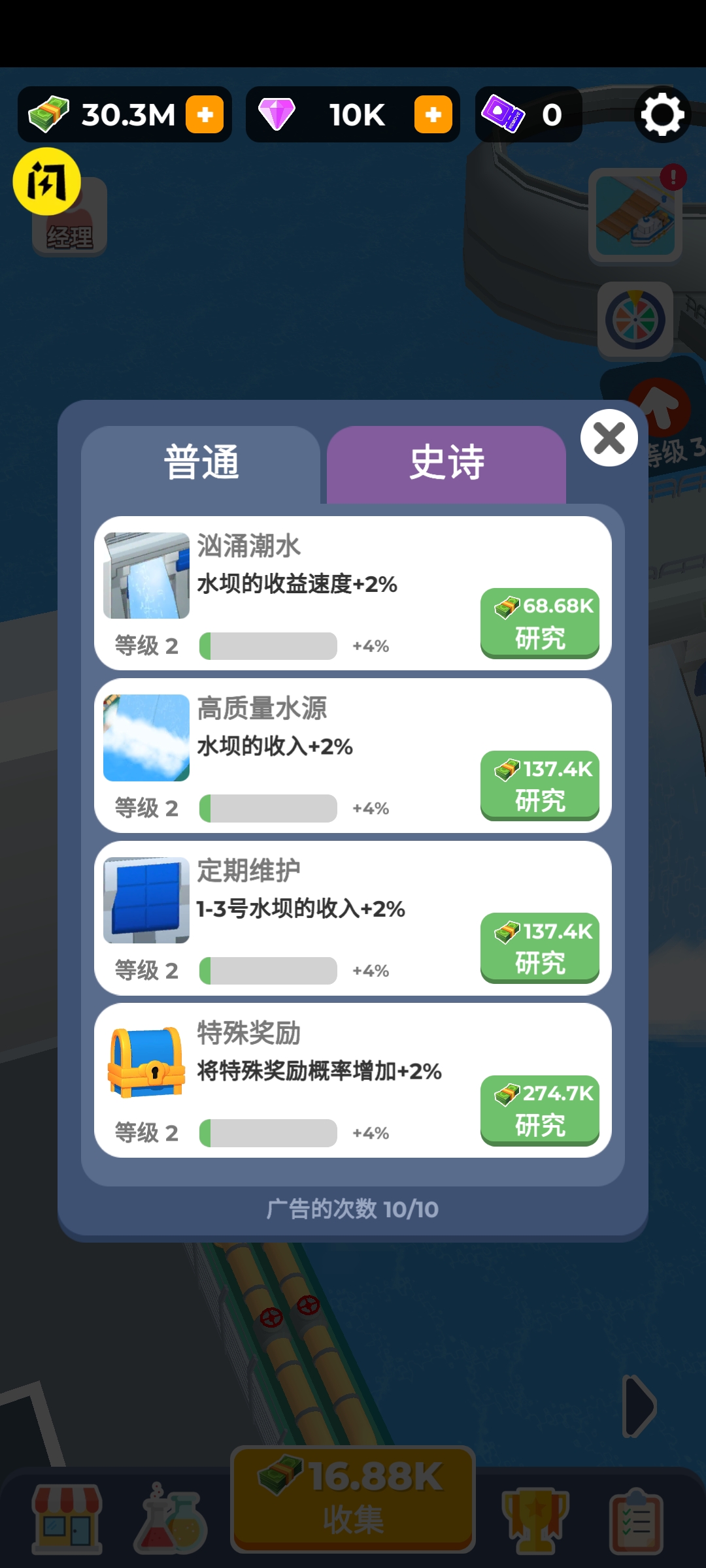Research 汹涌潮水 for 68.68K

540,622
